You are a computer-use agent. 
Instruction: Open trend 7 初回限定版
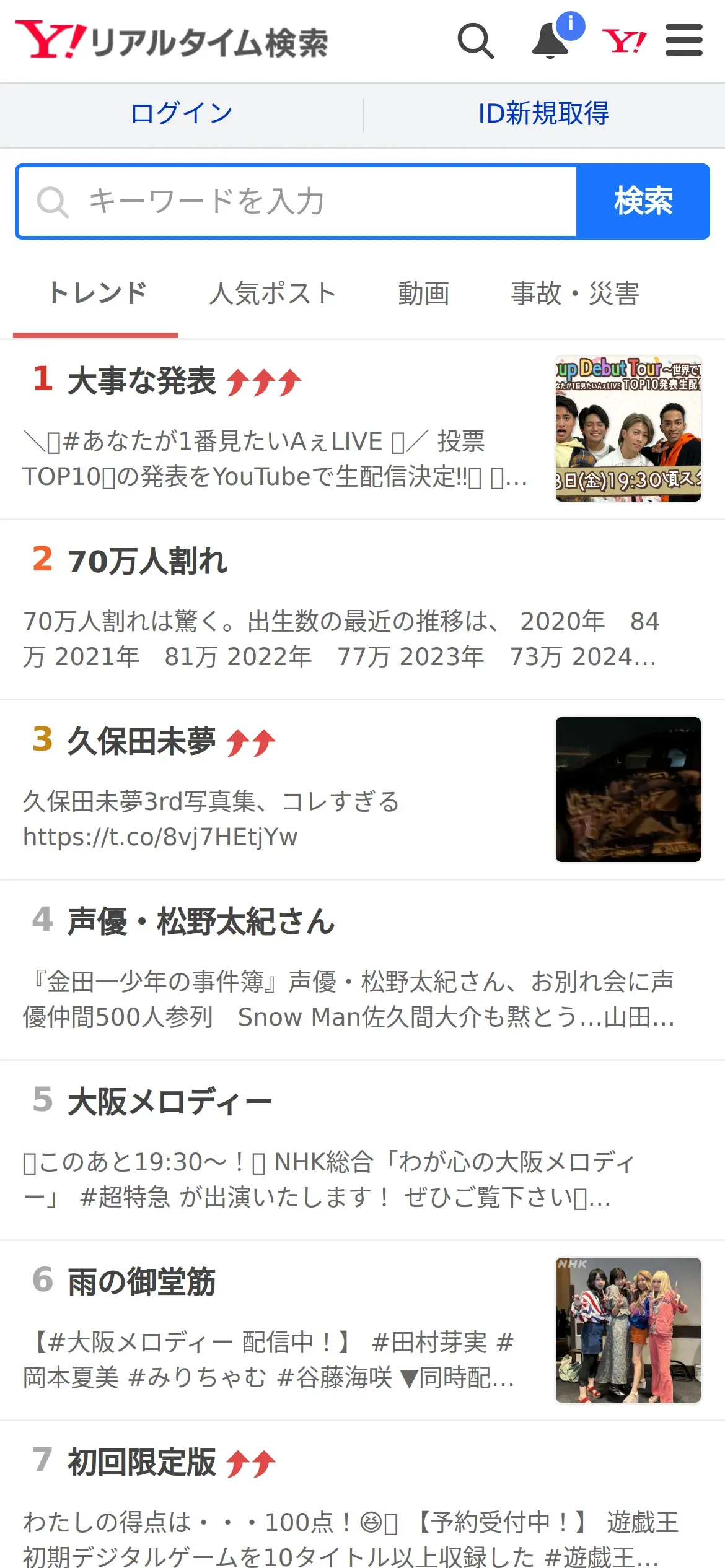click(x=362, y=1495)
